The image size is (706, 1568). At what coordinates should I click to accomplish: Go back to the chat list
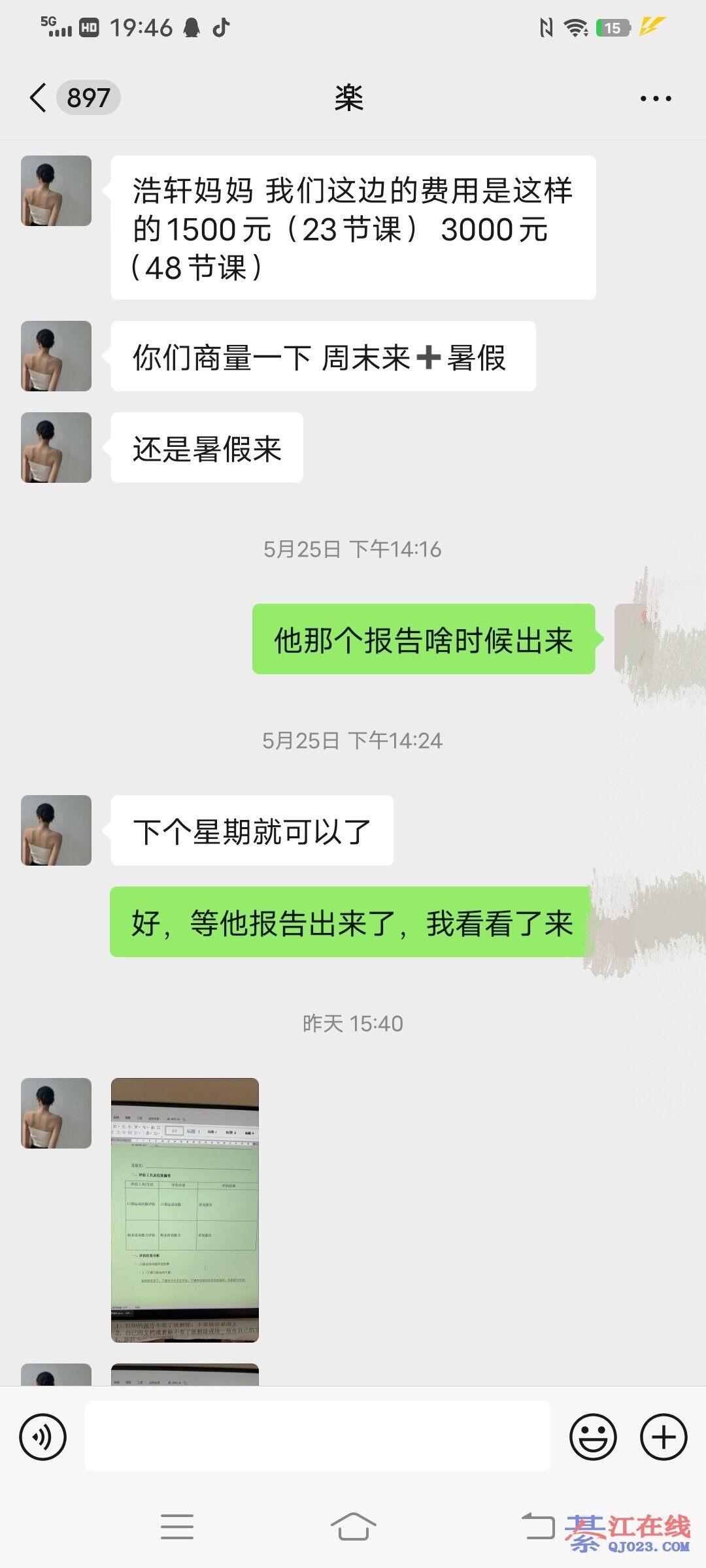[x=39, y=98]
